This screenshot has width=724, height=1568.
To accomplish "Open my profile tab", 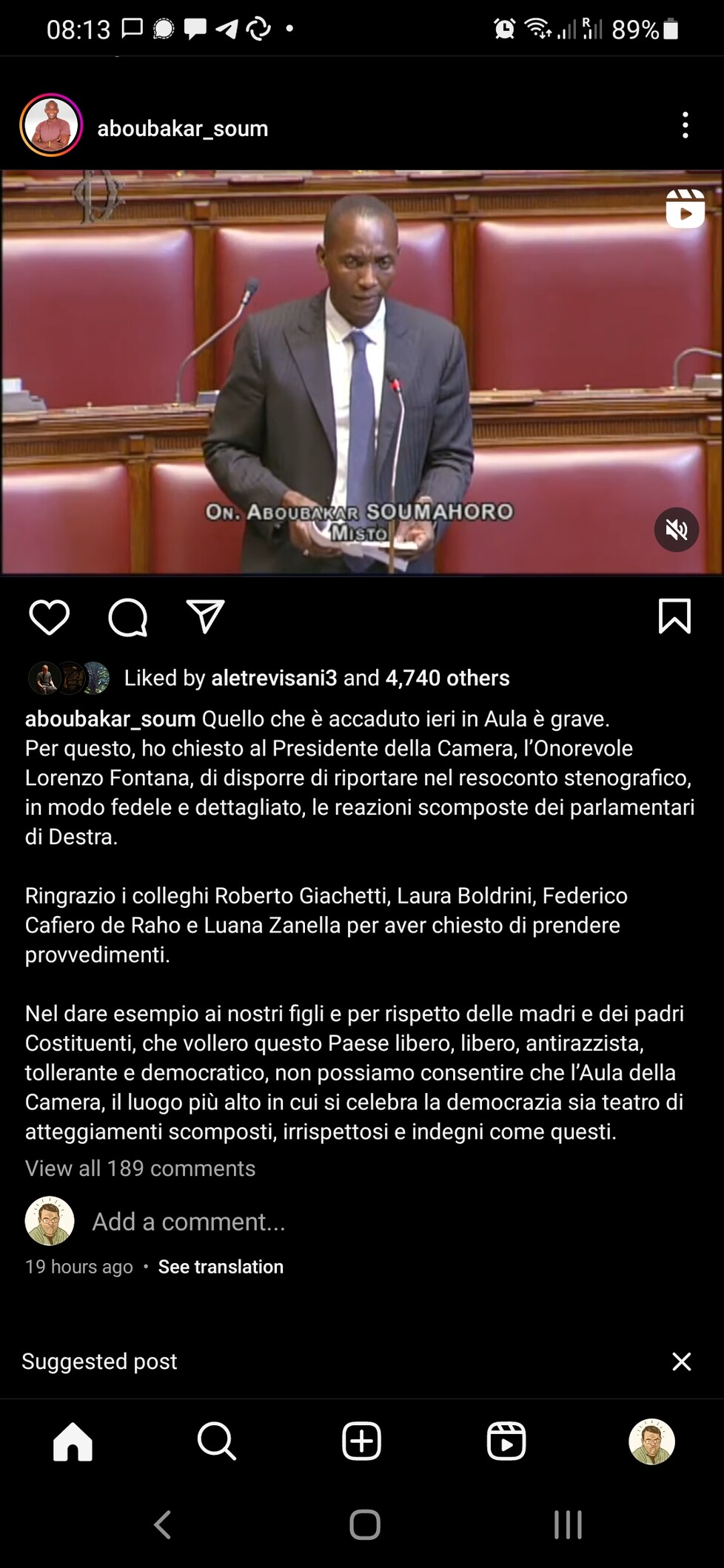I will point(651,1441).
